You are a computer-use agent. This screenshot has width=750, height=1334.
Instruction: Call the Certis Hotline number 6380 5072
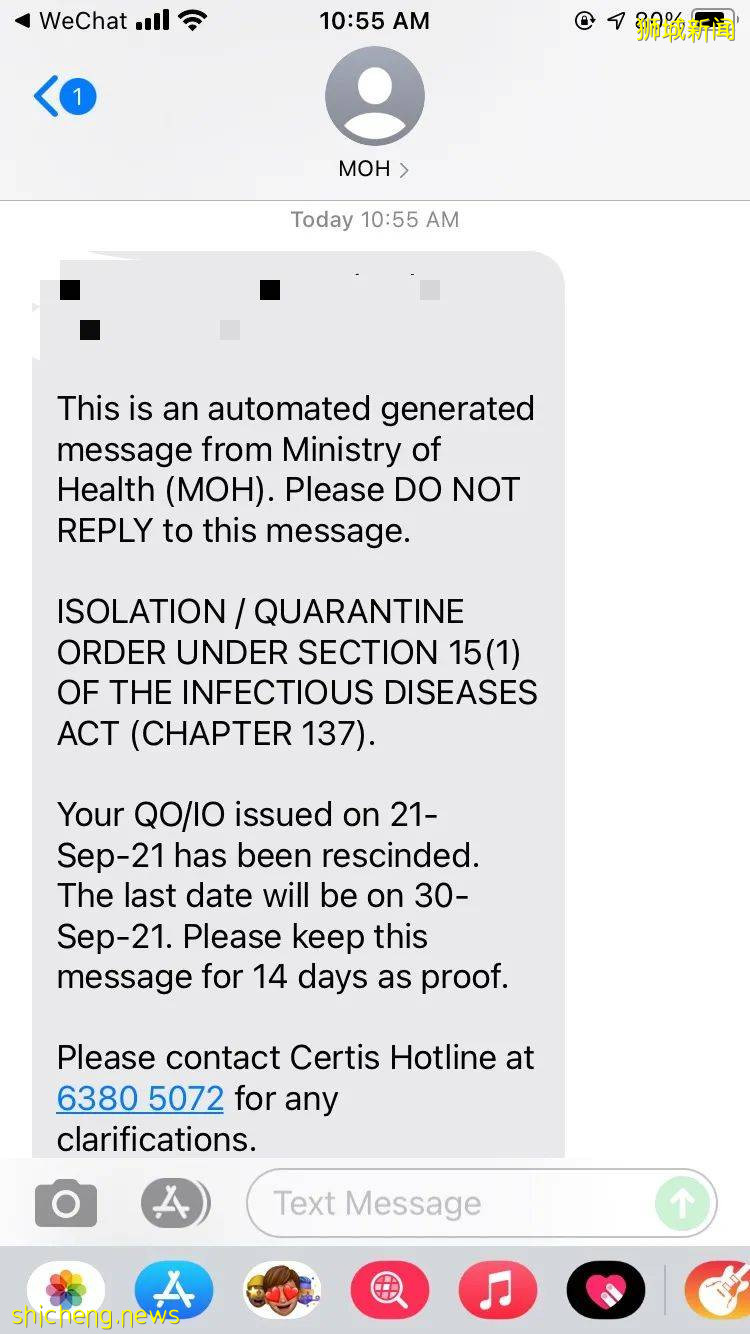coord(140,1098)
